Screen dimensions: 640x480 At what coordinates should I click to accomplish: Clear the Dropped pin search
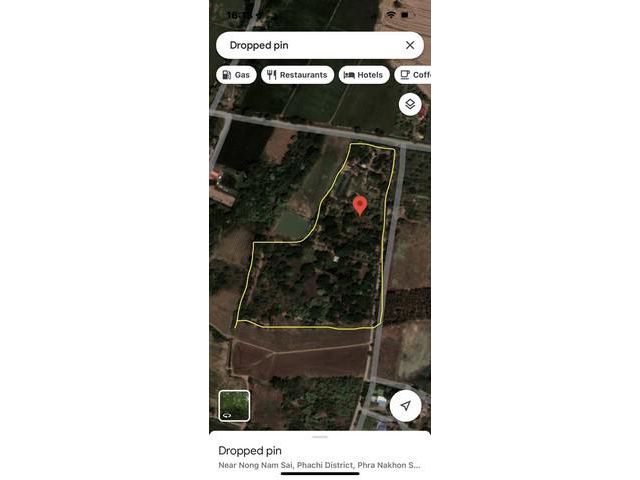[410, 45]
